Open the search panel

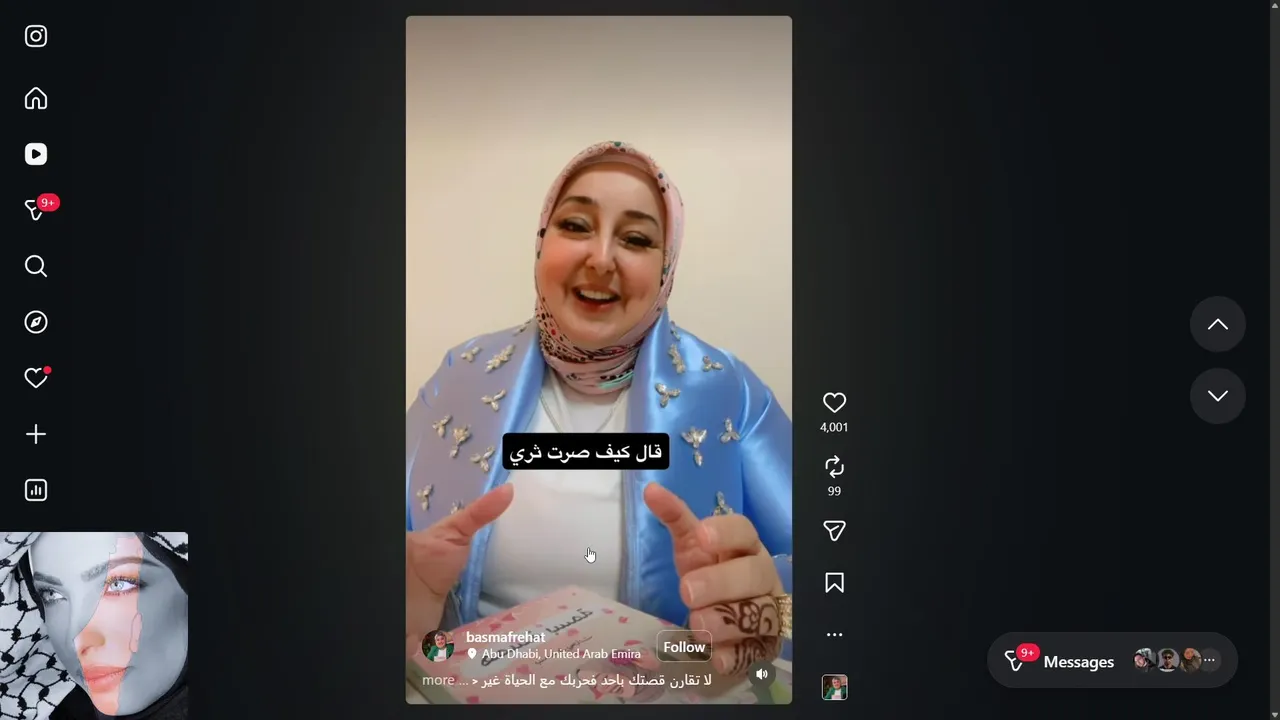coord(36,266)
